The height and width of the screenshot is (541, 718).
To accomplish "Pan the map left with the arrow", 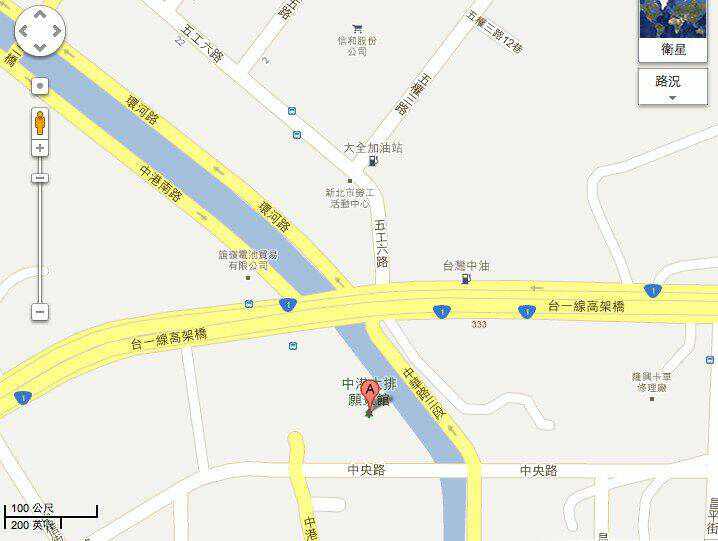I will [x=25, y=32].
